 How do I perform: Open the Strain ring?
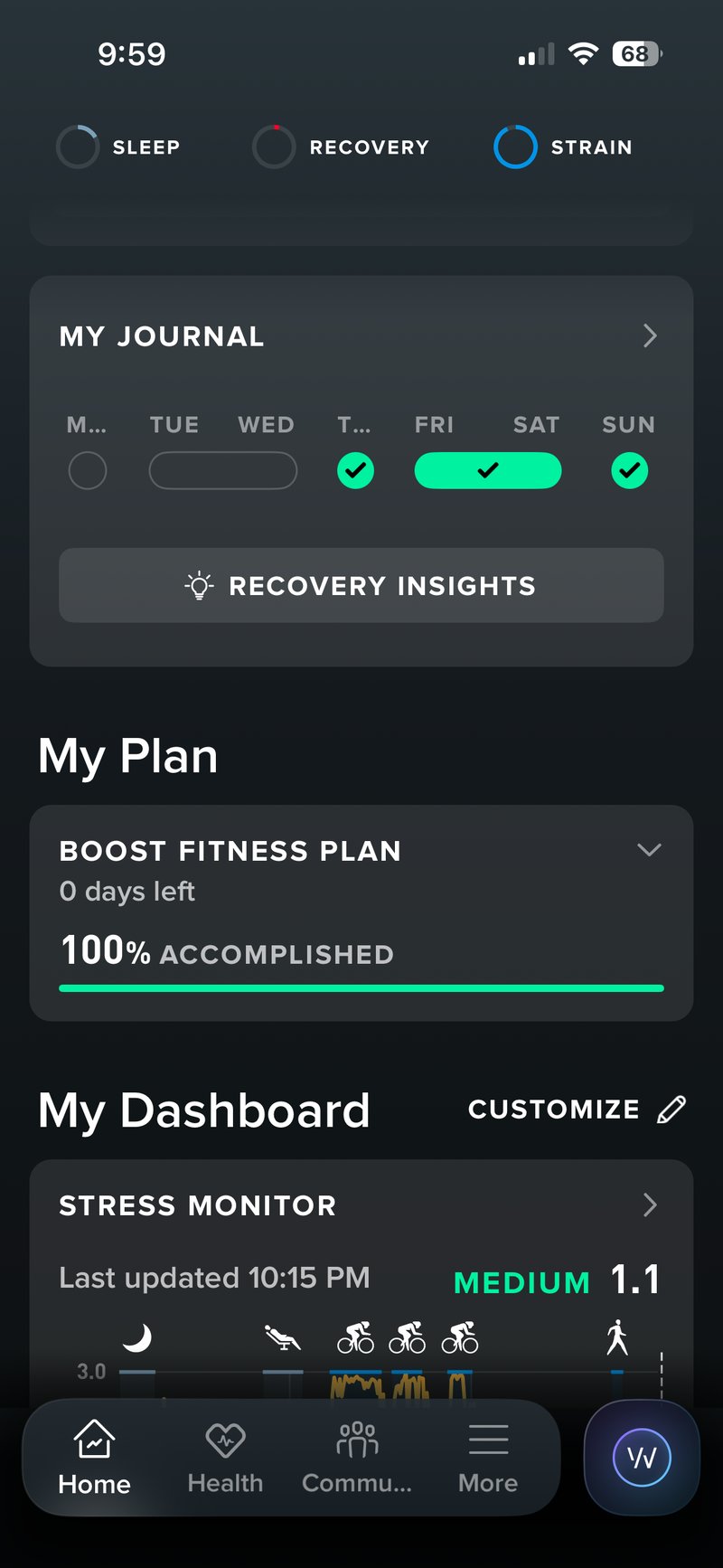click(x=562, y=146)
